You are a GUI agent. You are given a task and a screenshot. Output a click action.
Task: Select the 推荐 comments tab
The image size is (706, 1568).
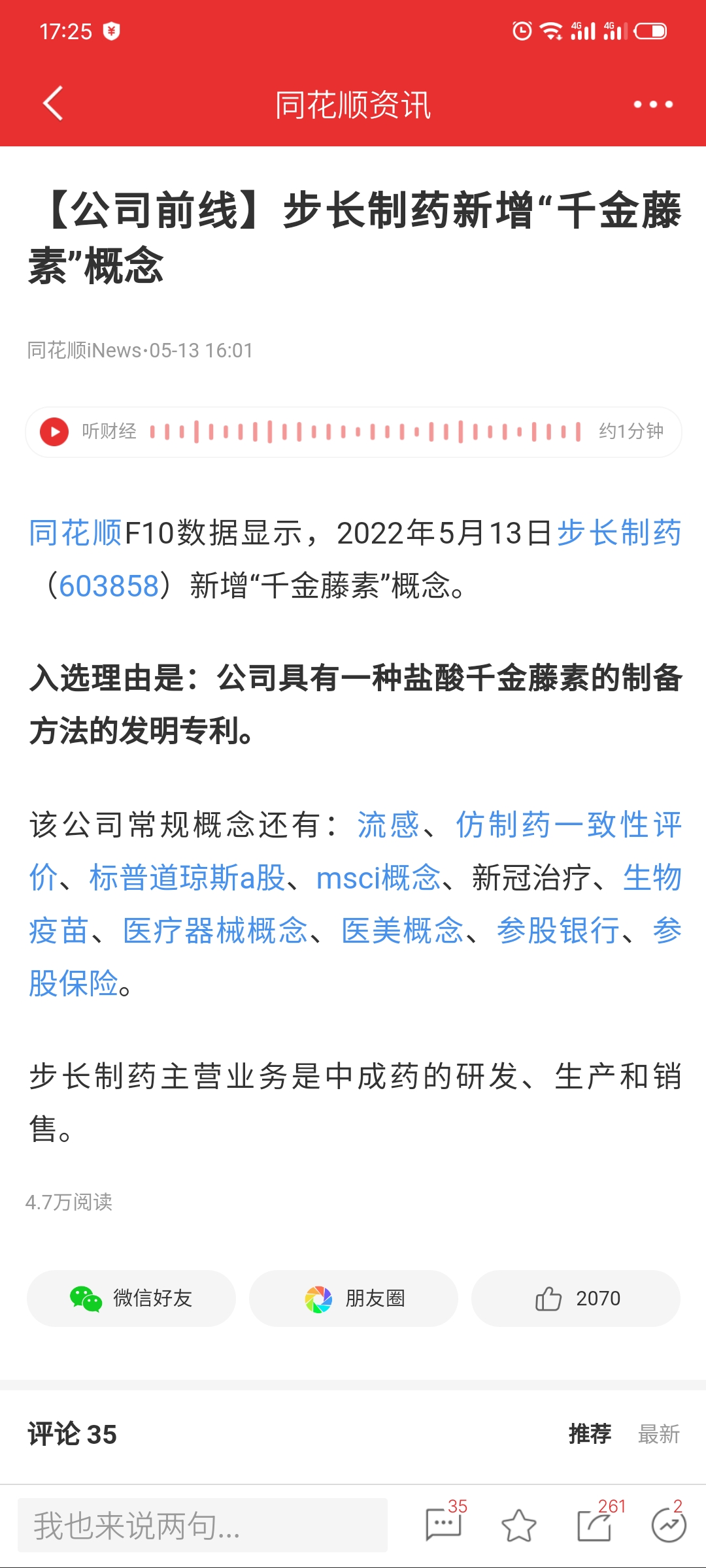click(590, 1434)
